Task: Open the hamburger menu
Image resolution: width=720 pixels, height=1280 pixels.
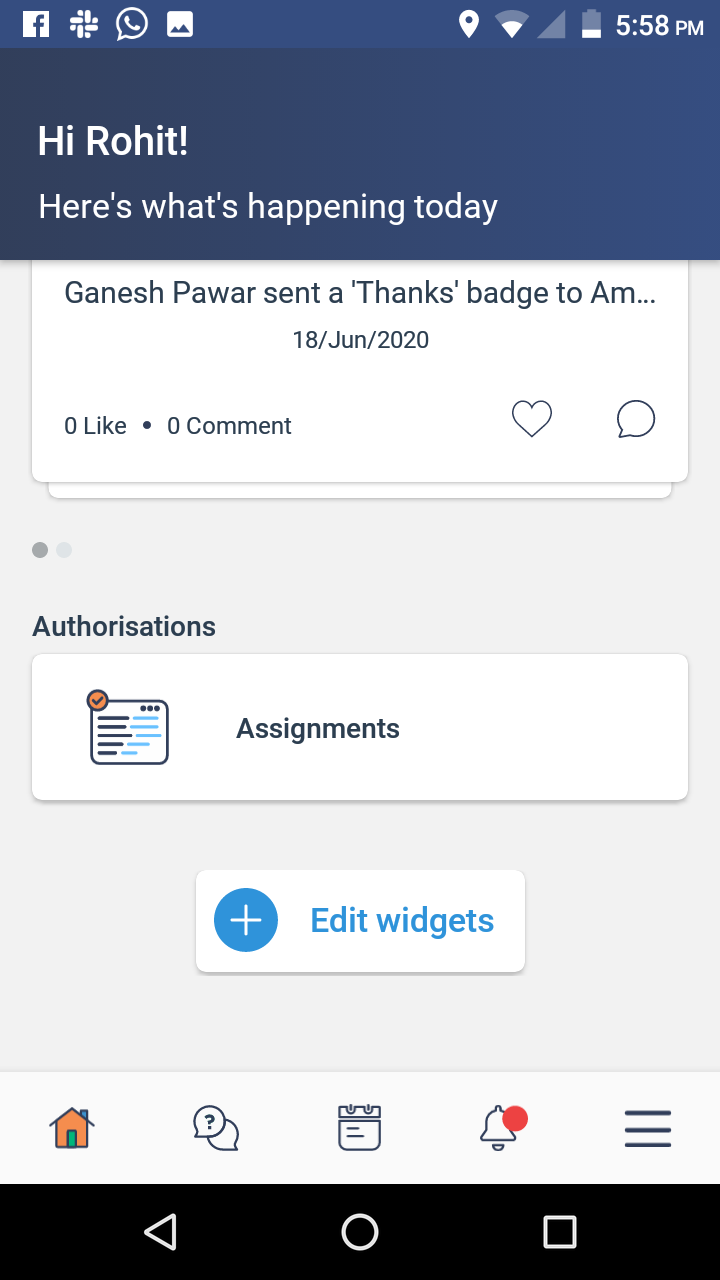Action: (648, 1128)
